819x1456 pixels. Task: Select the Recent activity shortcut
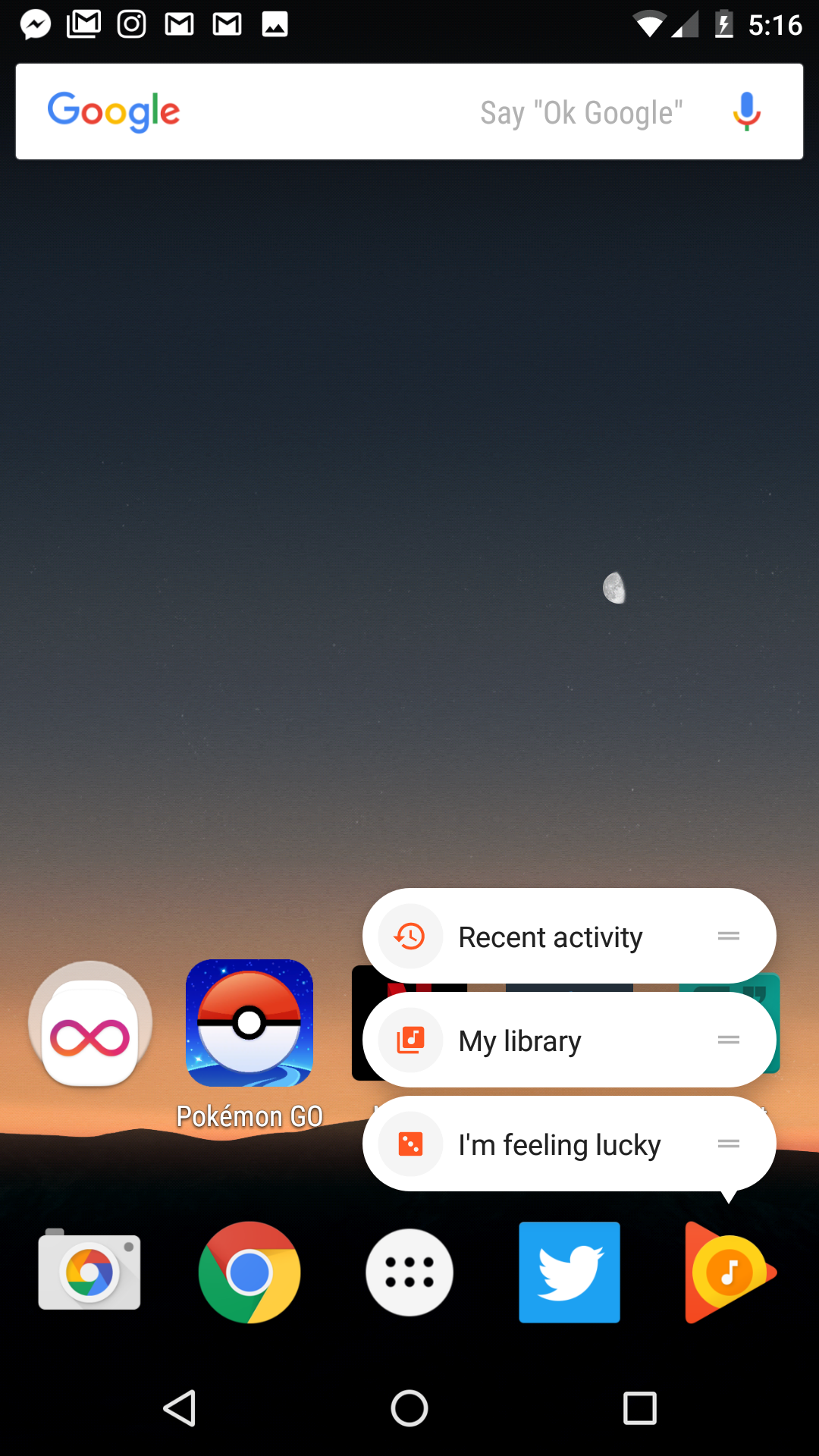pyautogui.click(x=550, y=937)
